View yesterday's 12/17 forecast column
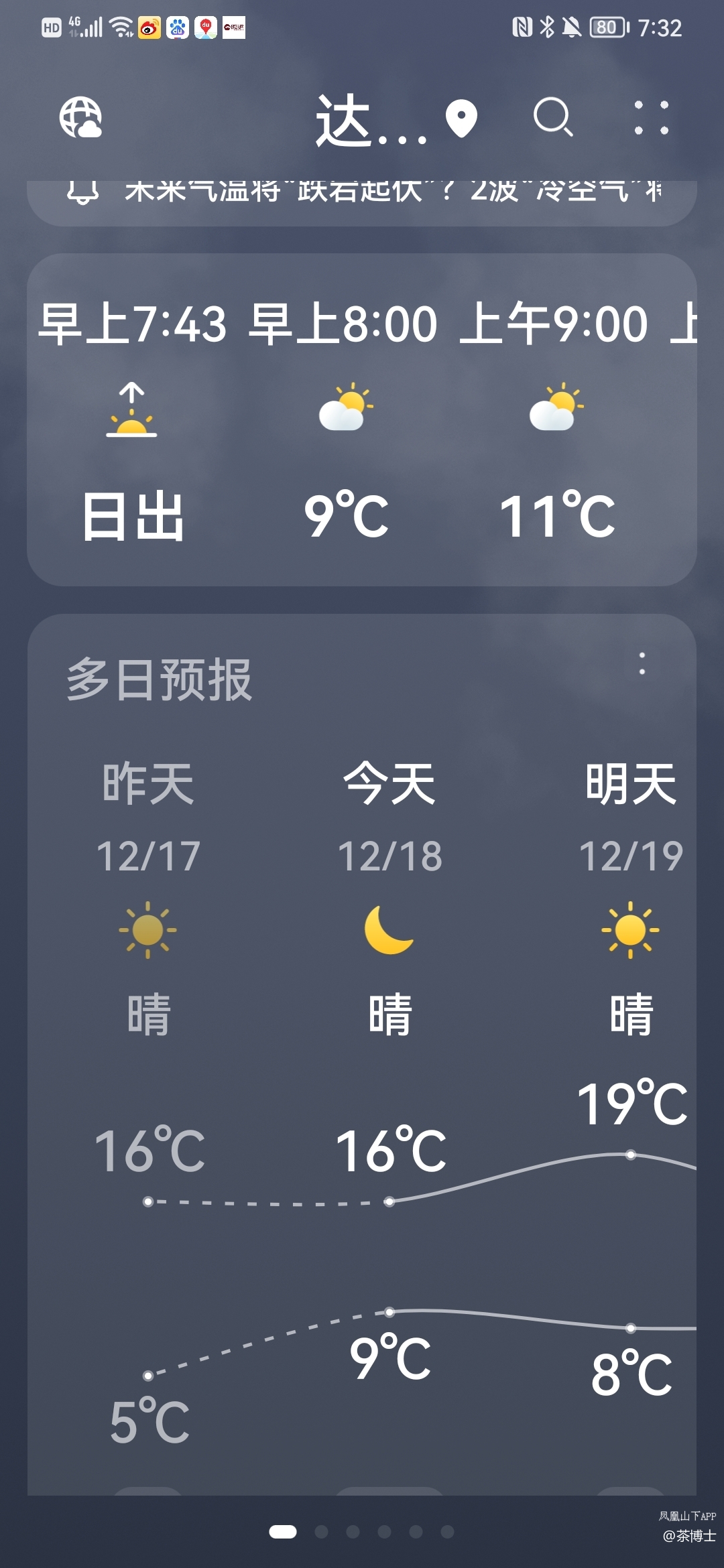 (x=148, y=938)
